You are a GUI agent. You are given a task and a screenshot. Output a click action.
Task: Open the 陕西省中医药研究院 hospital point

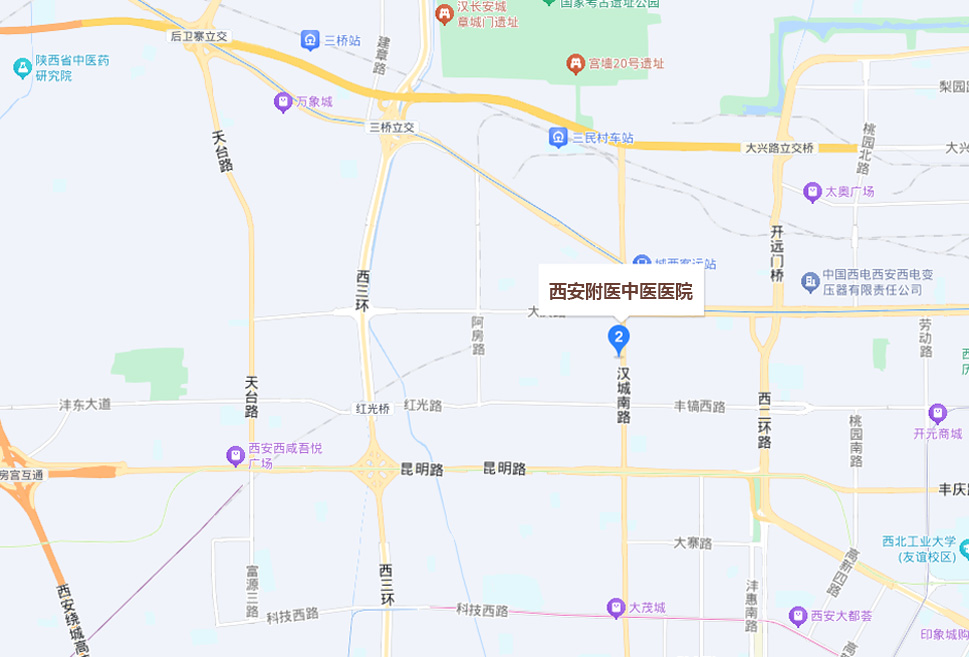(22, 68)
